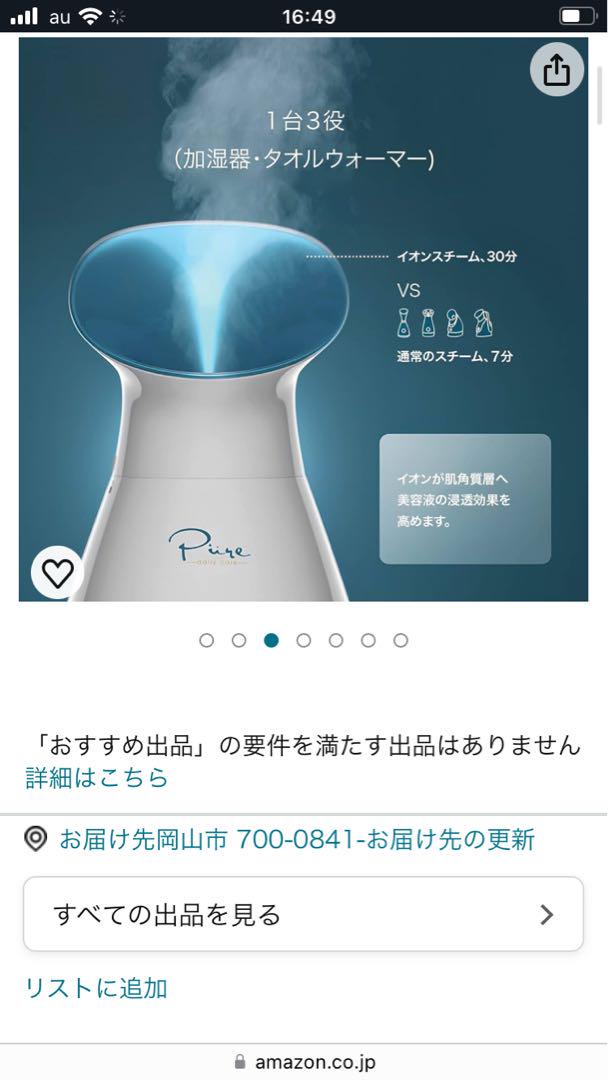Open the 詳細はこちら link

pyautogui.click(x=96, y=778)
